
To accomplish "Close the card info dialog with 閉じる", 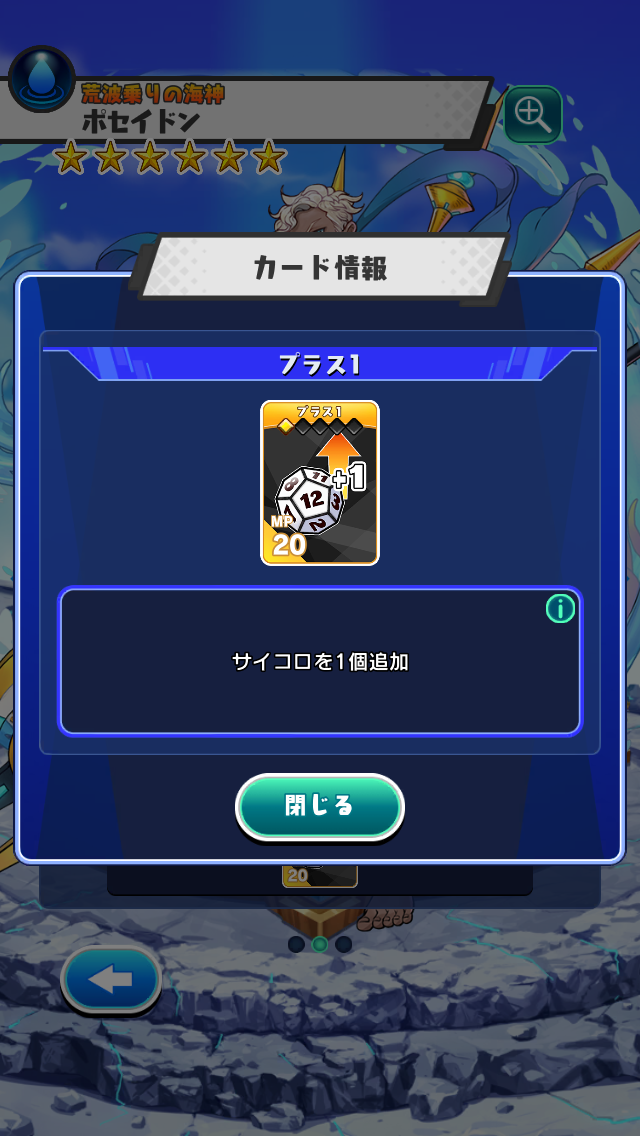I will 319,806.
